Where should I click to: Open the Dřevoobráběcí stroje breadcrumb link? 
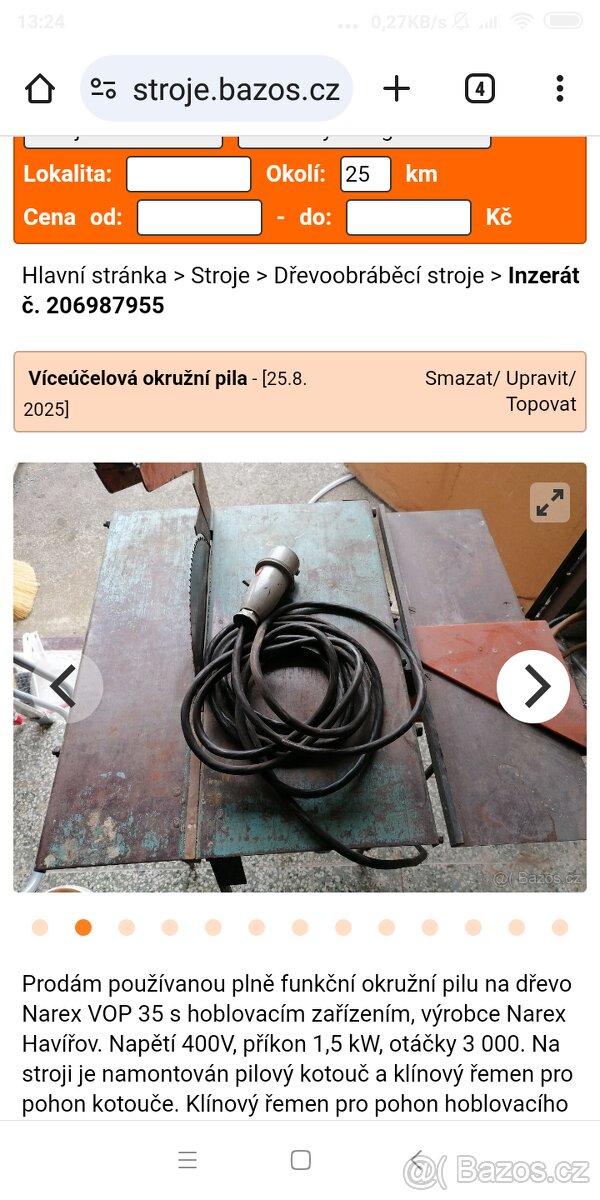(x=379, y=276)
